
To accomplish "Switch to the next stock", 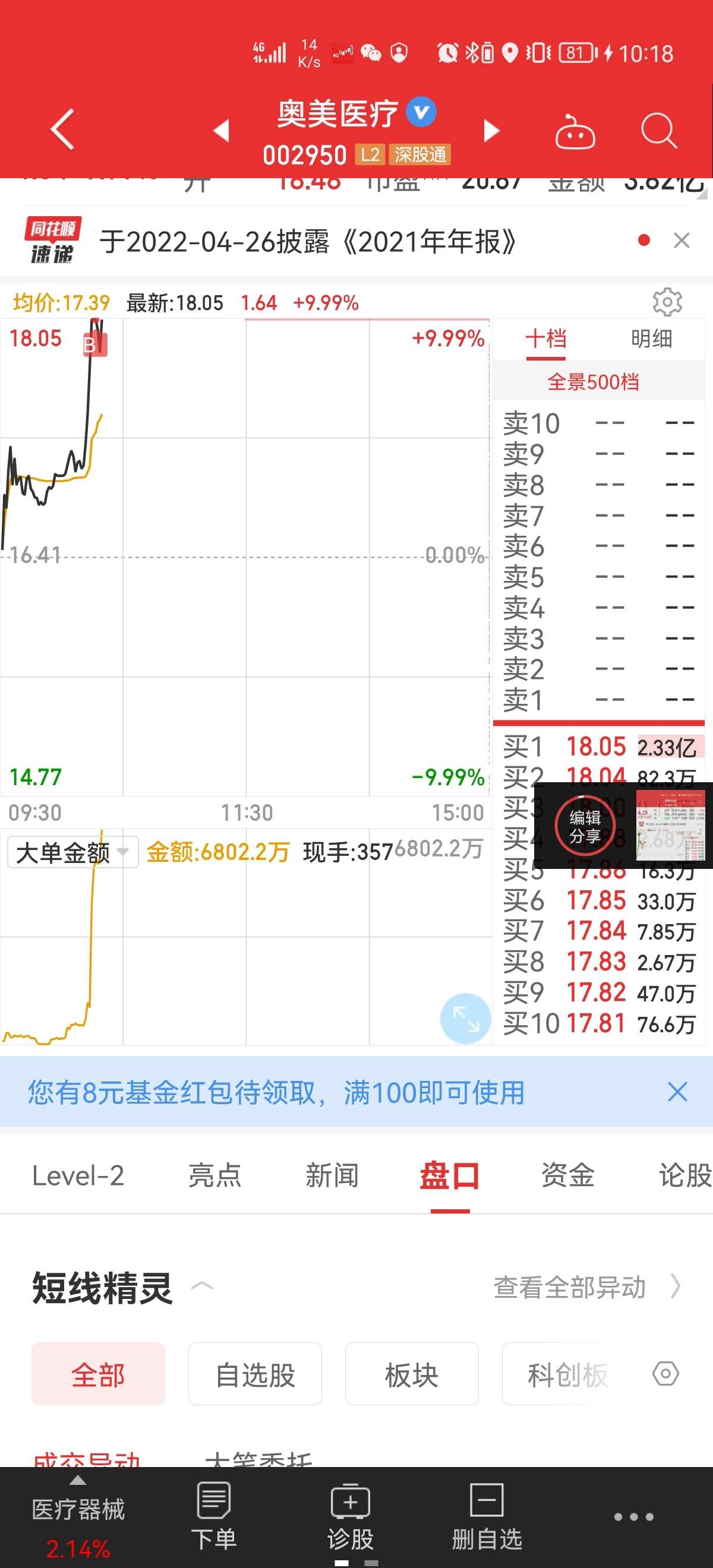I will [491, 130].
